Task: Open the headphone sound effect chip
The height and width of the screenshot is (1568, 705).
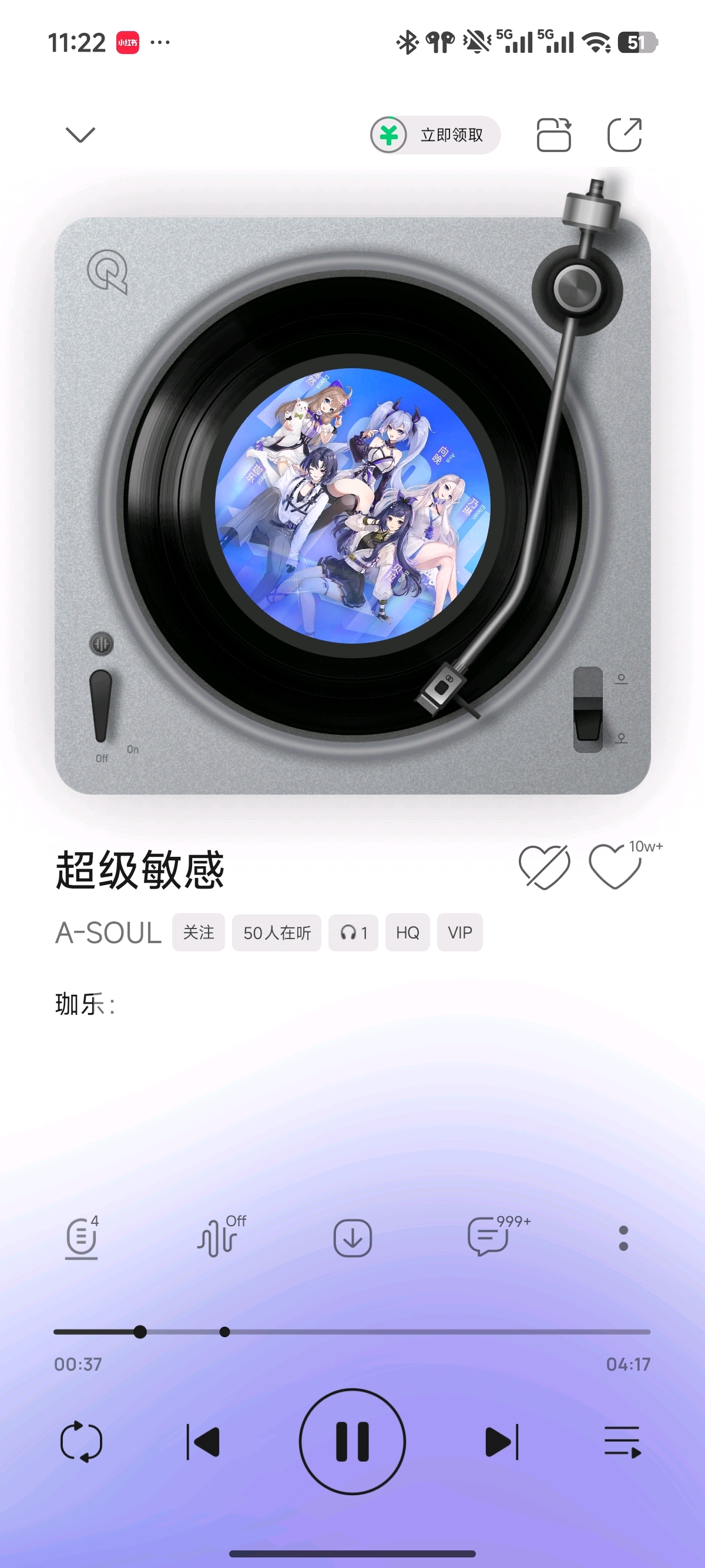Action: (x=353, y=932)
